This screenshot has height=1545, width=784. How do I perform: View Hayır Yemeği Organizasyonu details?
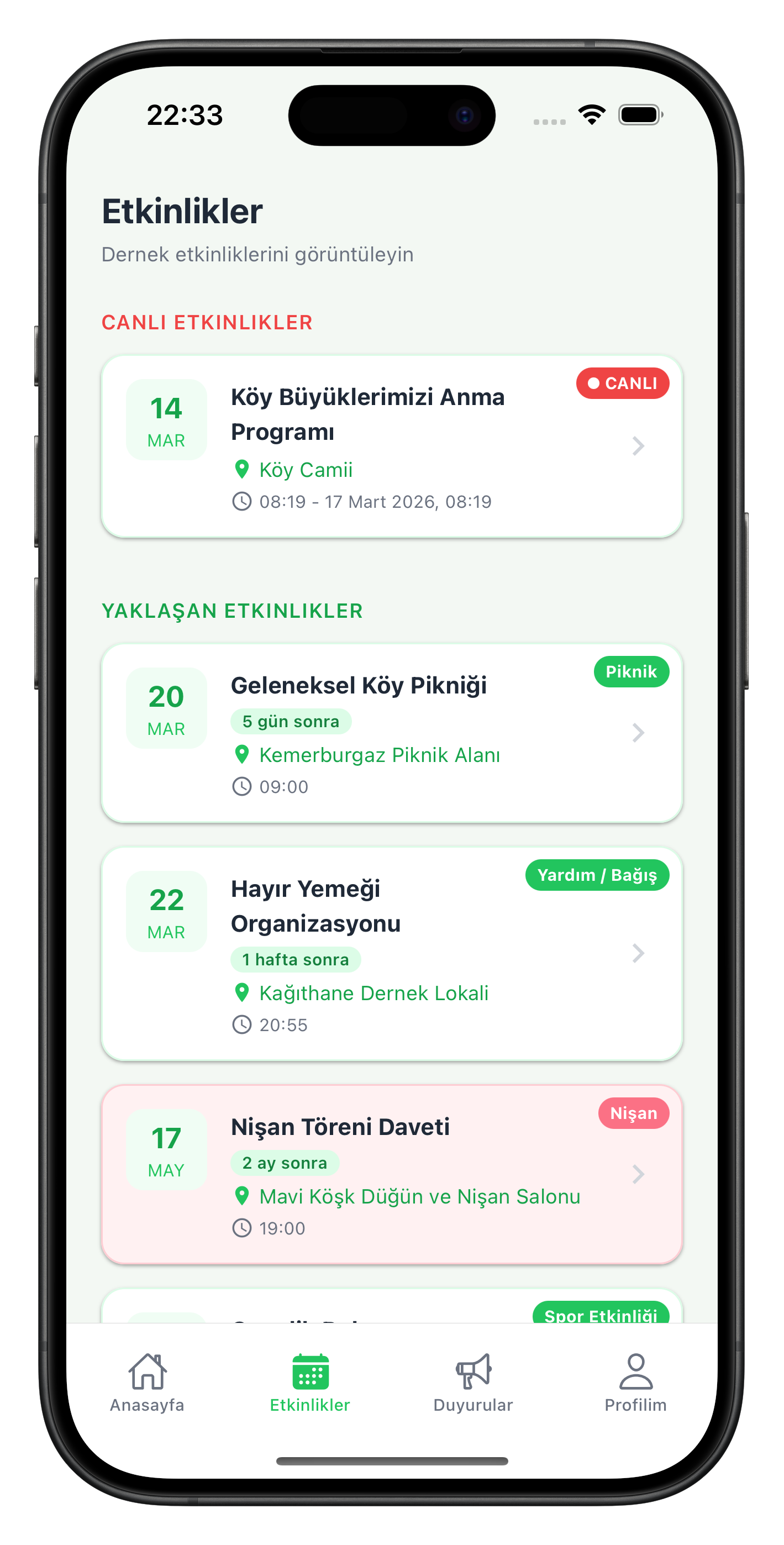(391, 954)
